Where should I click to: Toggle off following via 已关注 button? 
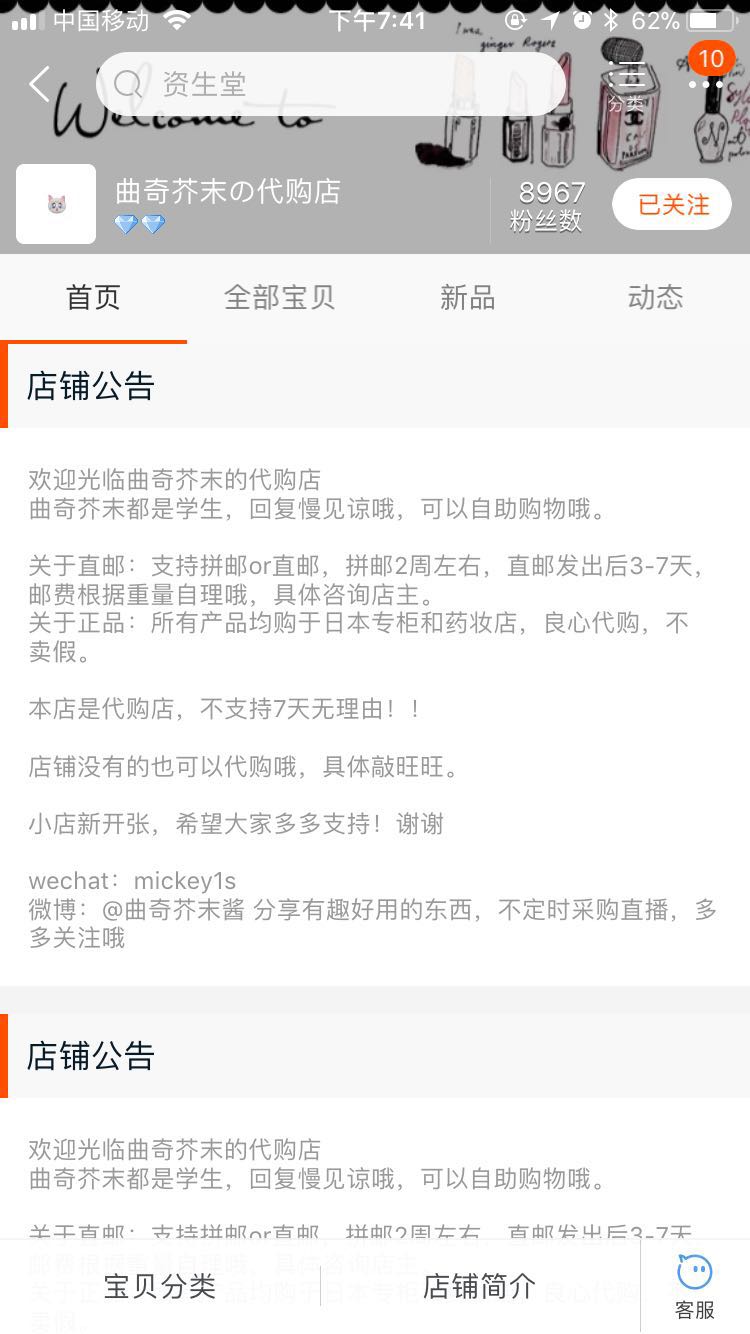671,203
